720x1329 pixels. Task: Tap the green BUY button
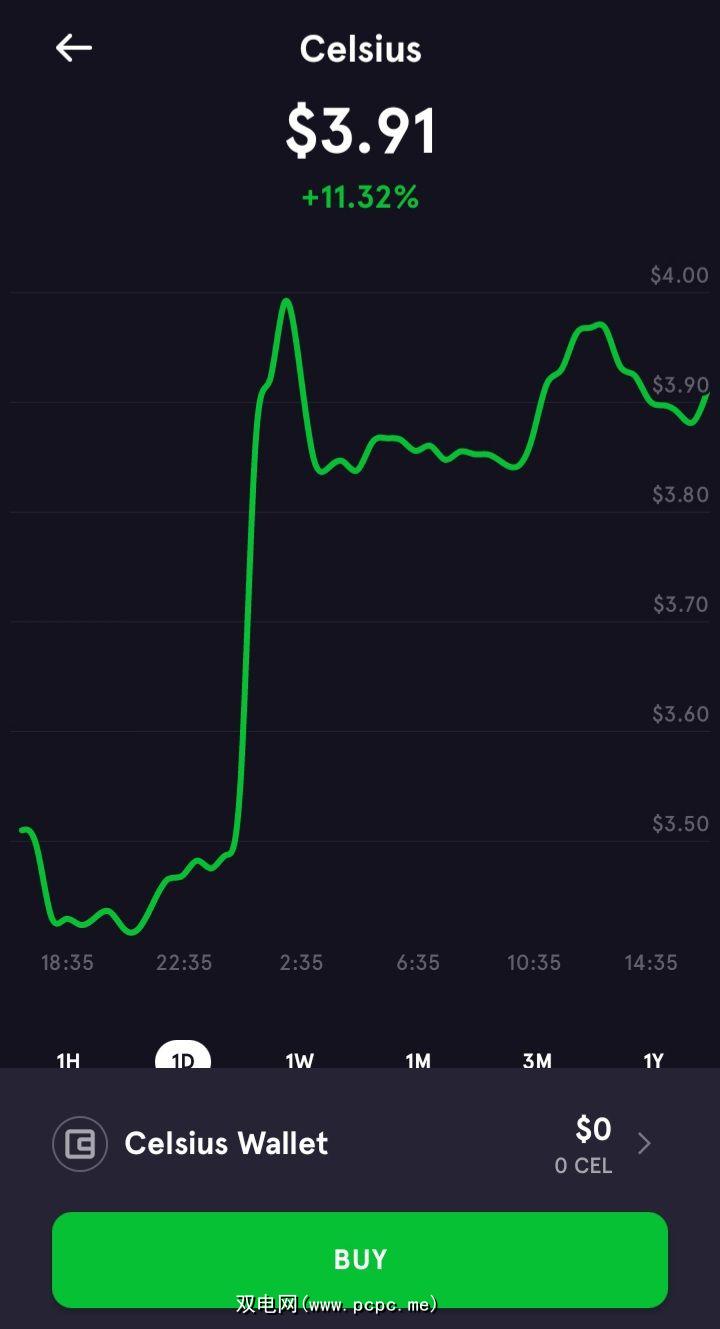click(360, 1259)
